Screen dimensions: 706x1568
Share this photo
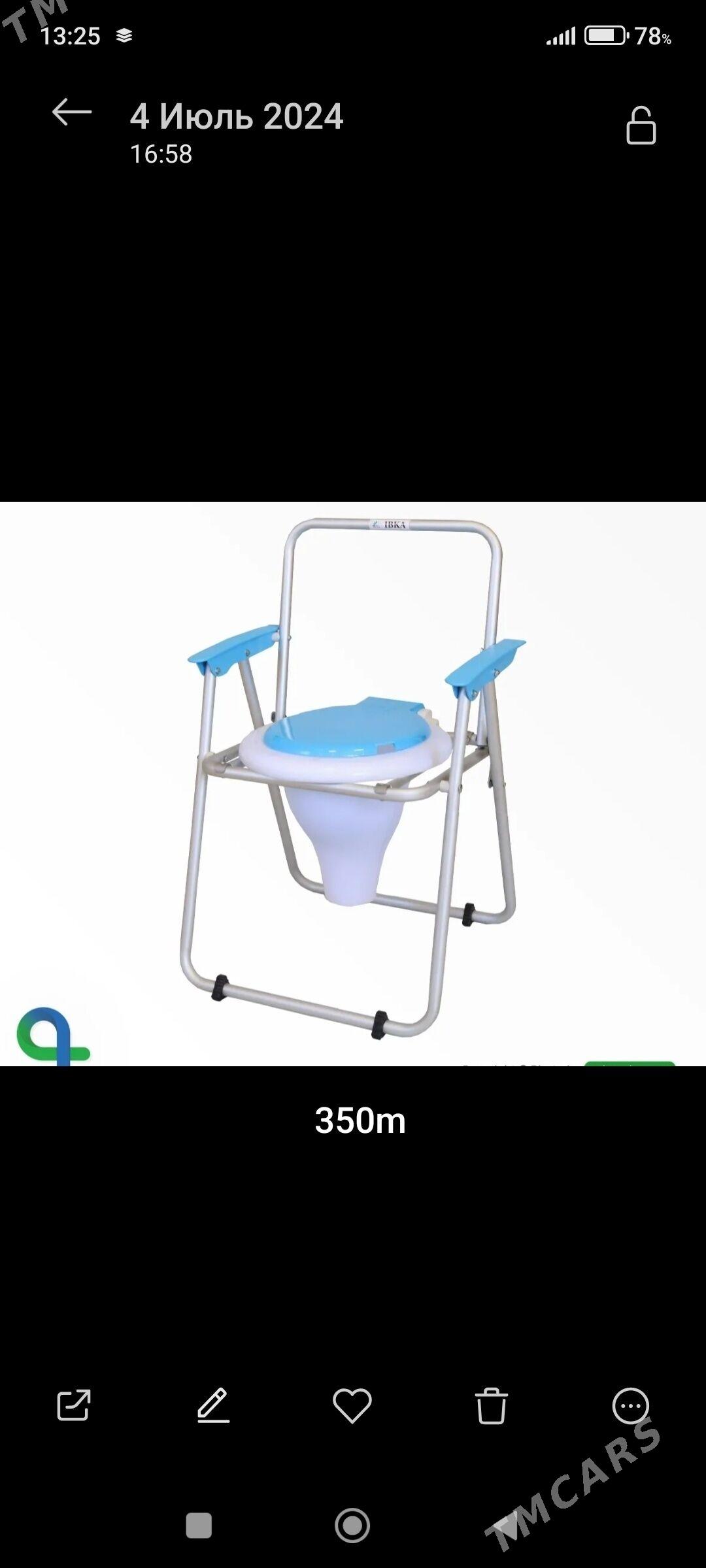point(73,1405)
